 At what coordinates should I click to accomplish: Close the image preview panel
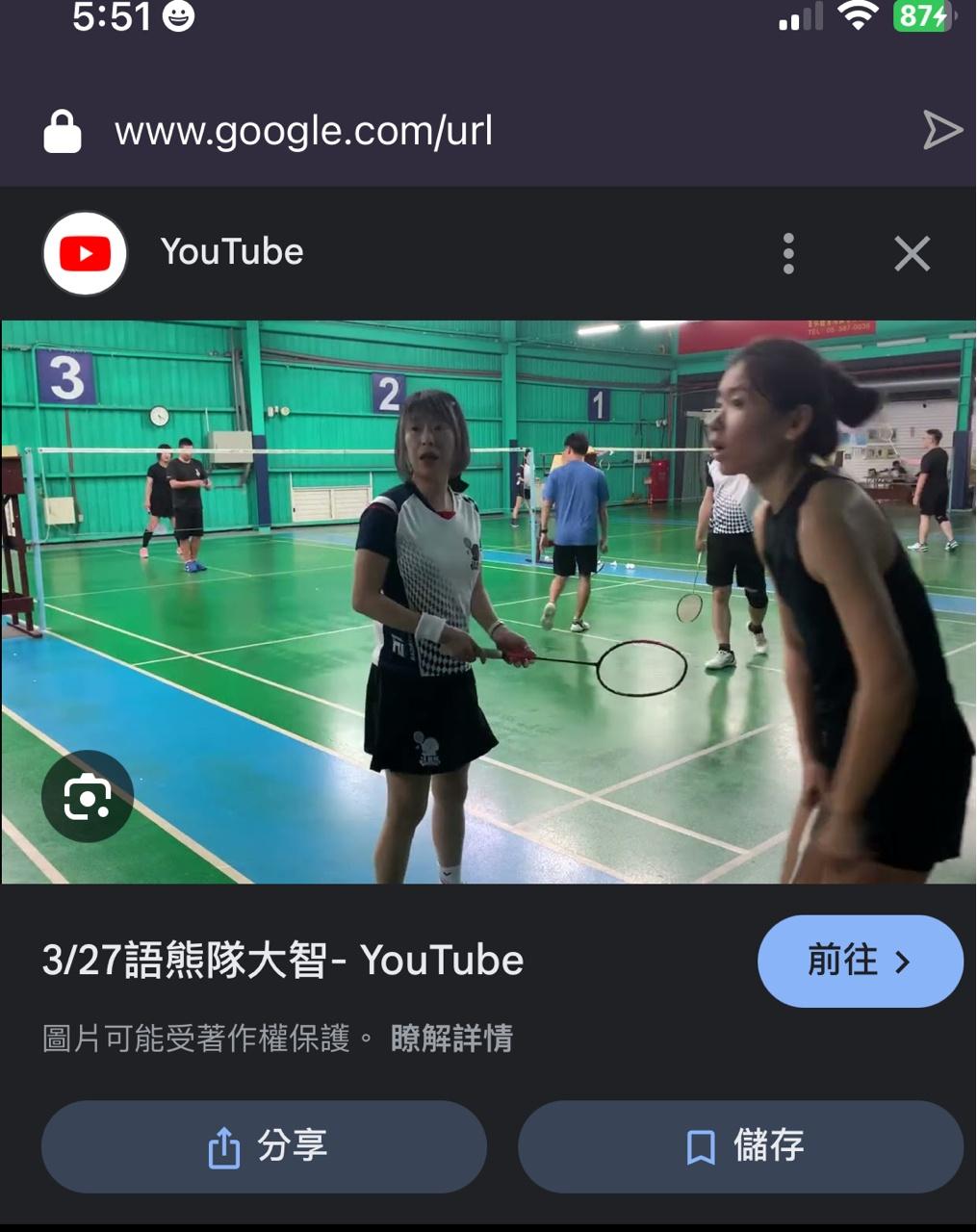pos(912,254)
